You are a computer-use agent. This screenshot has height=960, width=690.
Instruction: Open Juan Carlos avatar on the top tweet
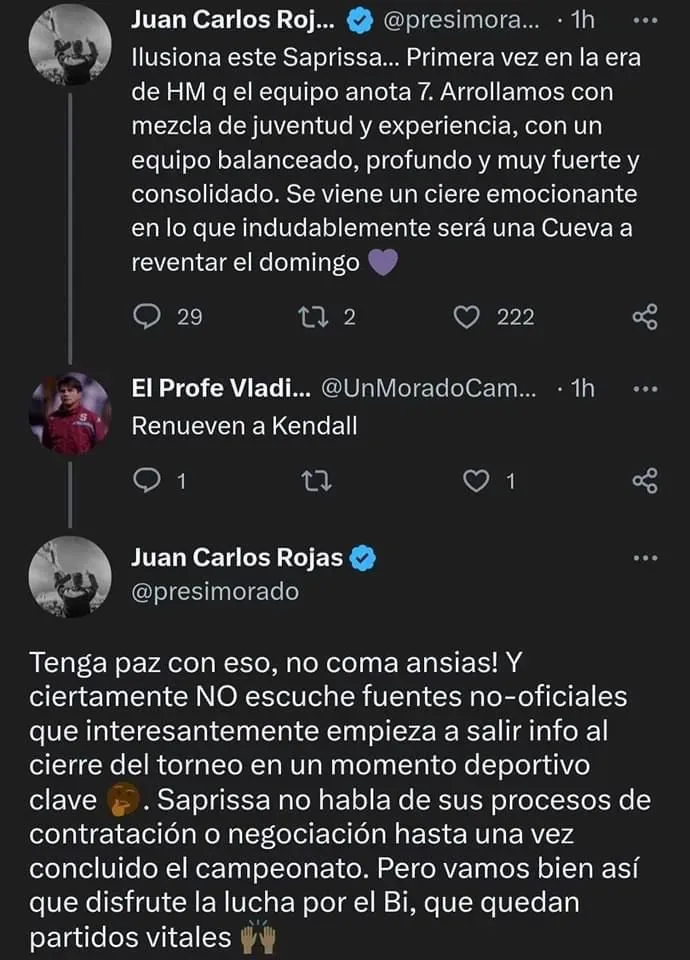point(69,44)
